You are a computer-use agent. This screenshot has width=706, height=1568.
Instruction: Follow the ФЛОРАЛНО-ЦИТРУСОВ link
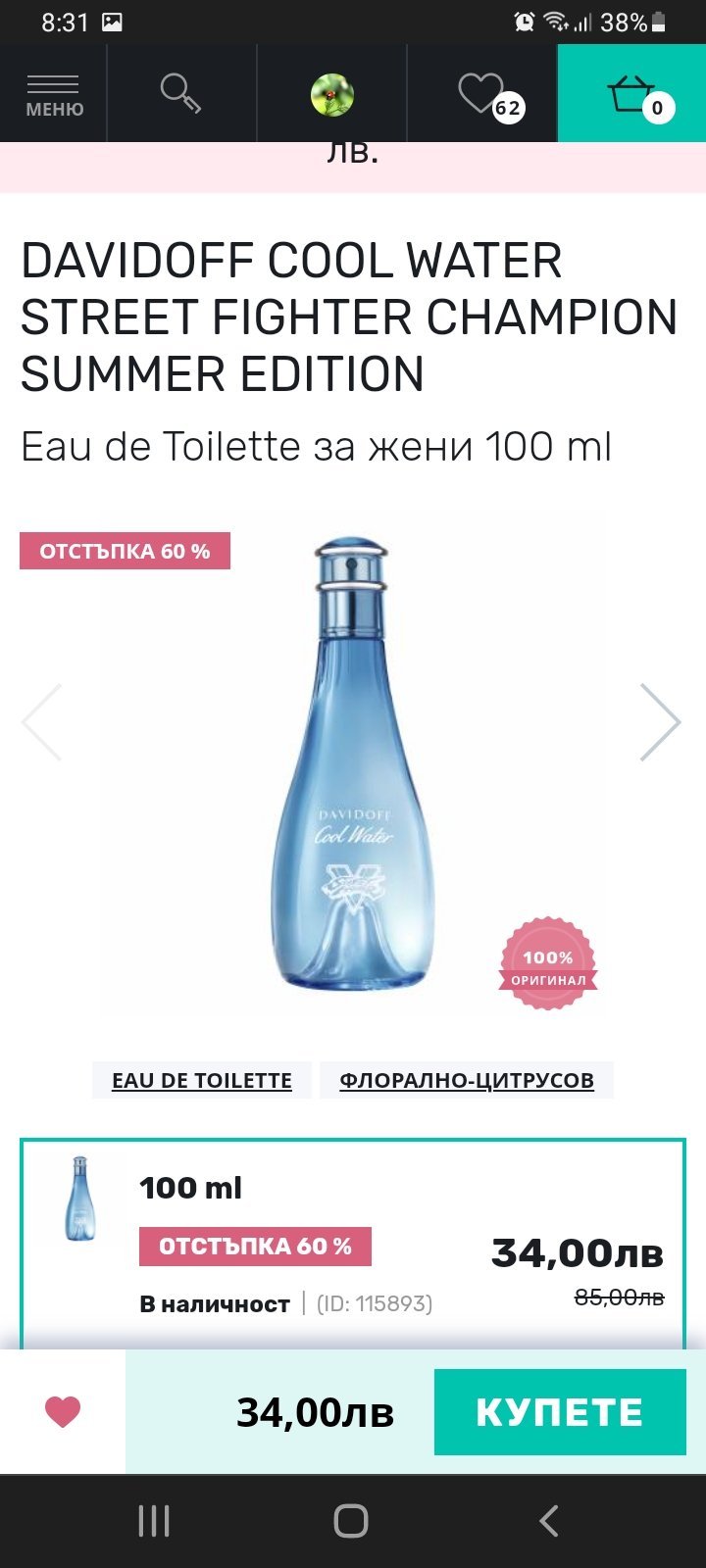tap(467, 1080)
